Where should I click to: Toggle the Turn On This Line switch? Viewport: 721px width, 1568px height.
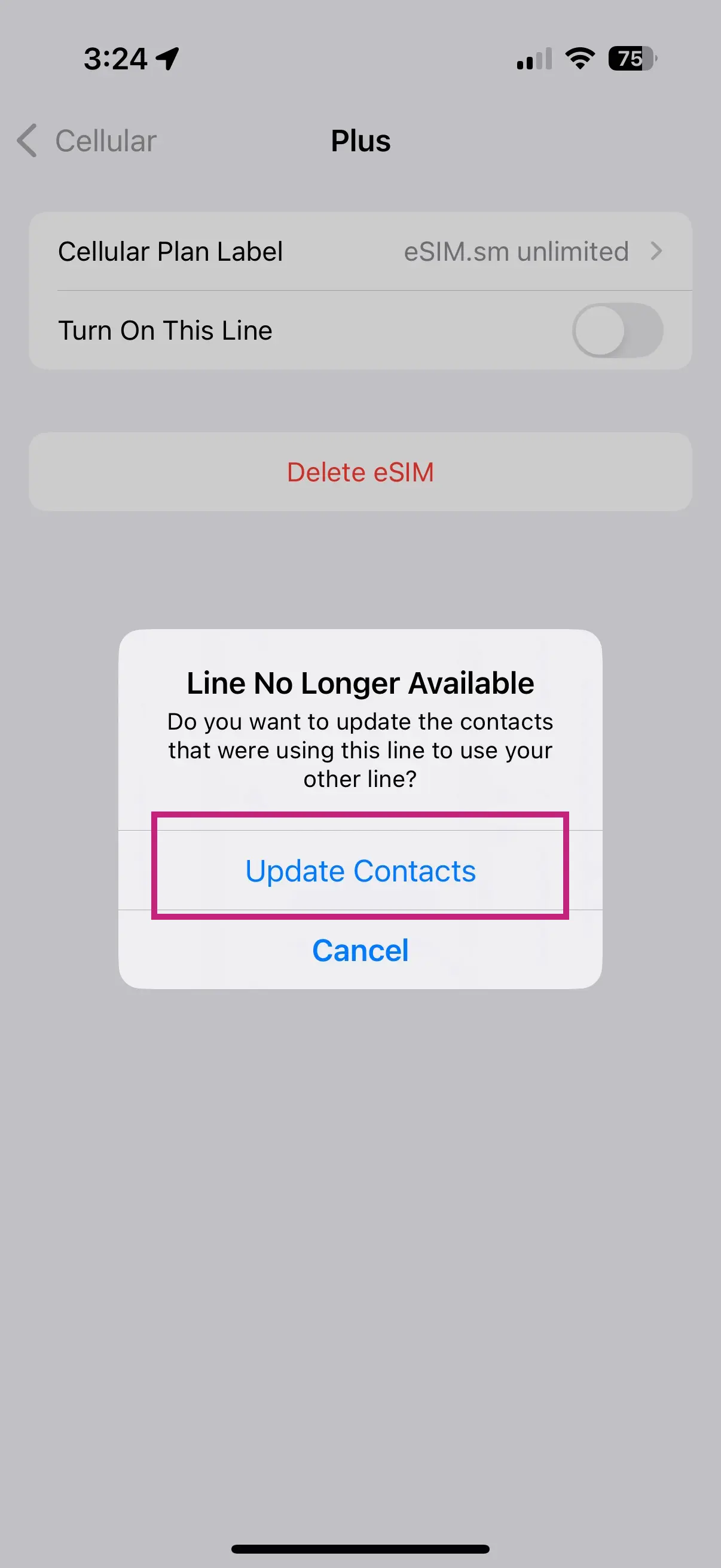(x=617, y=331)
